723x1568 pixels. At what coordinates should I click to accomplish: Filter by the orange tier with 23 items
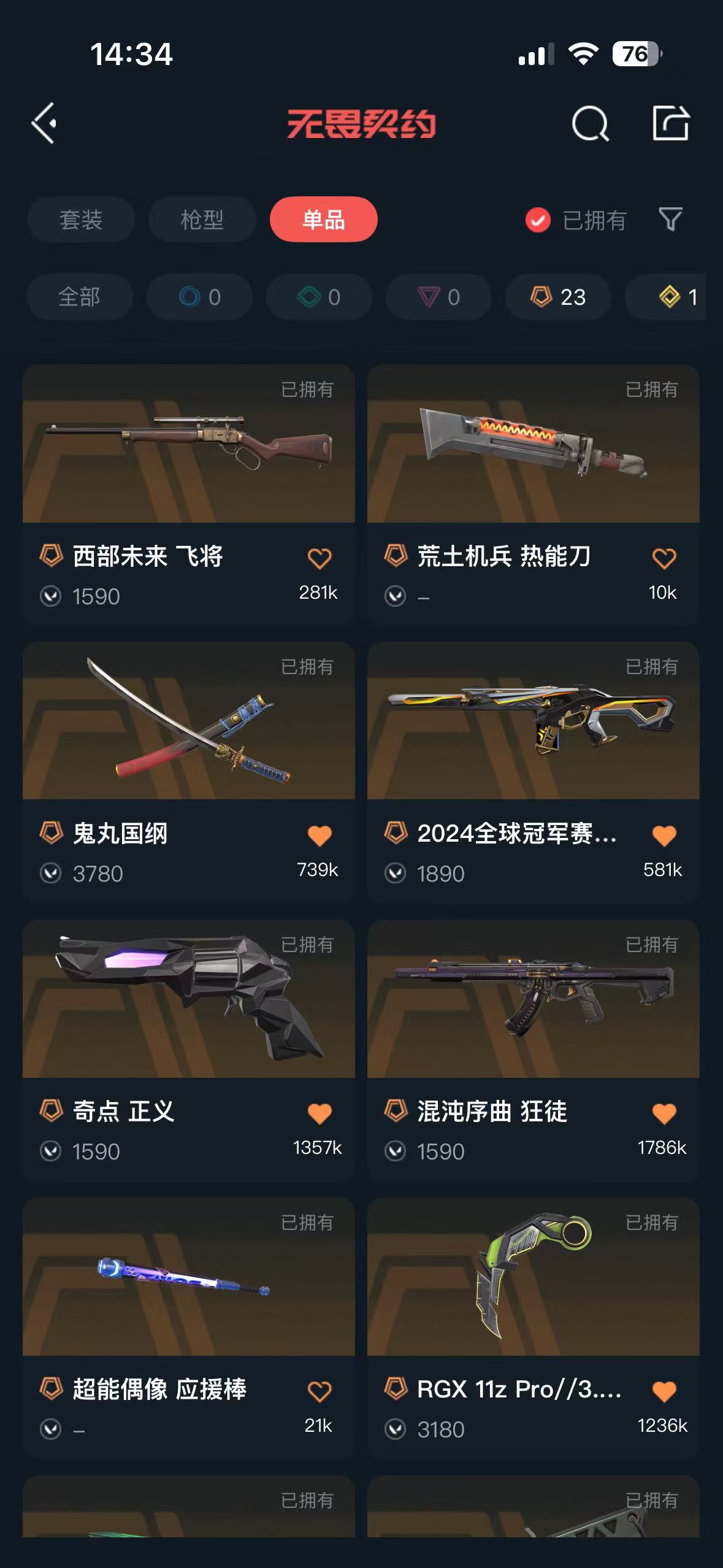557,297
